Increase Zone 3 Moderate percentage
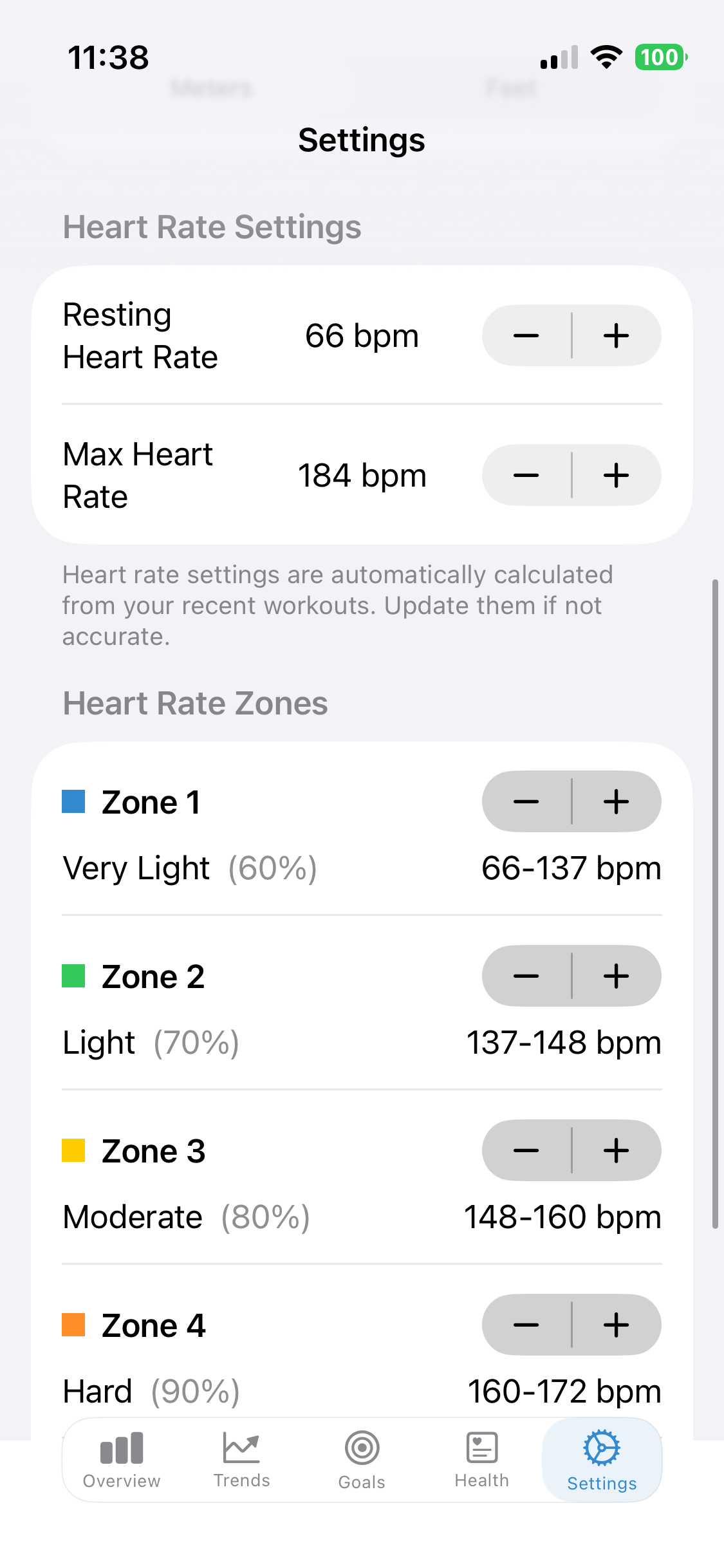Screen dimensions: 724x1568 point(615,1150)
